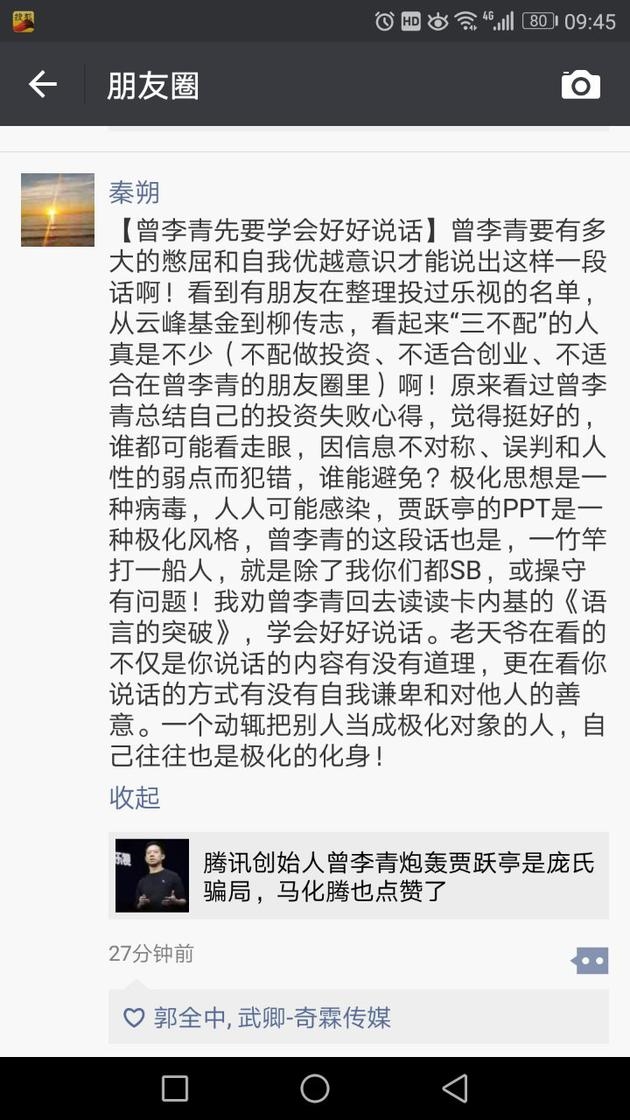Open 郭全中 in the likes list

[x=191, y=1018]
